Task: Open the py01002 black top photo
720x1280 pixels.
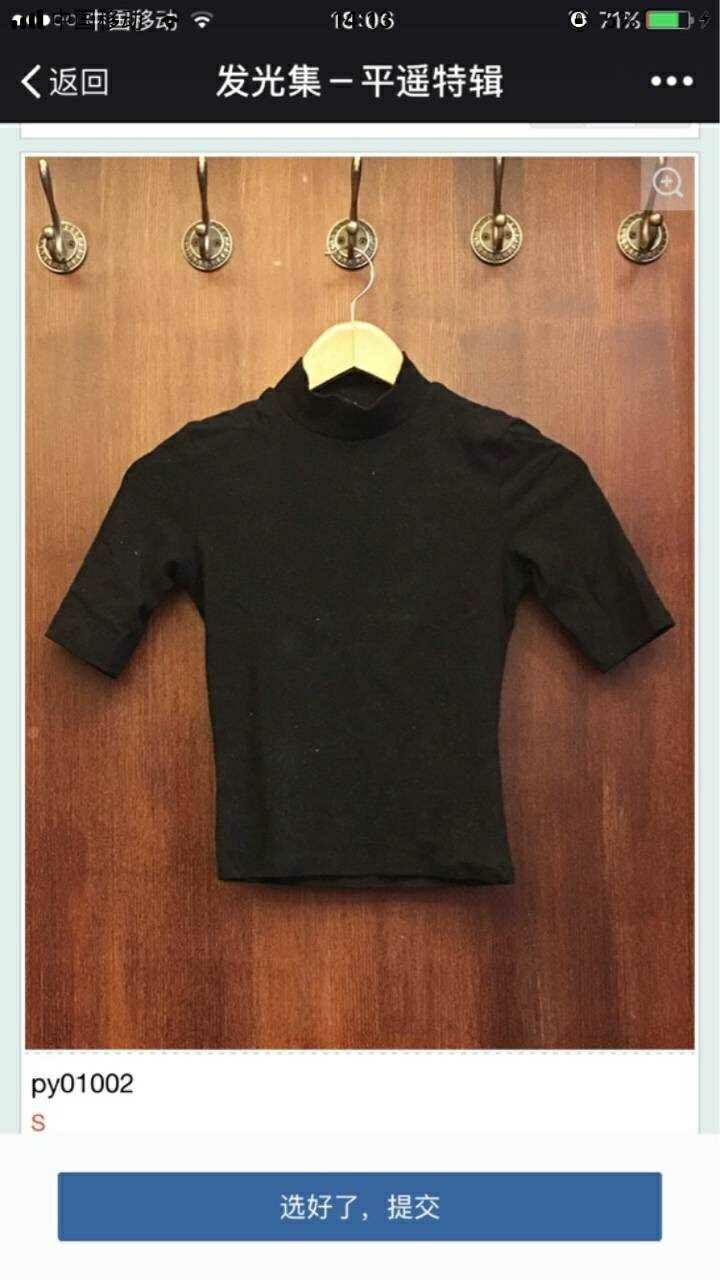Action: click(x=359, y=602)
